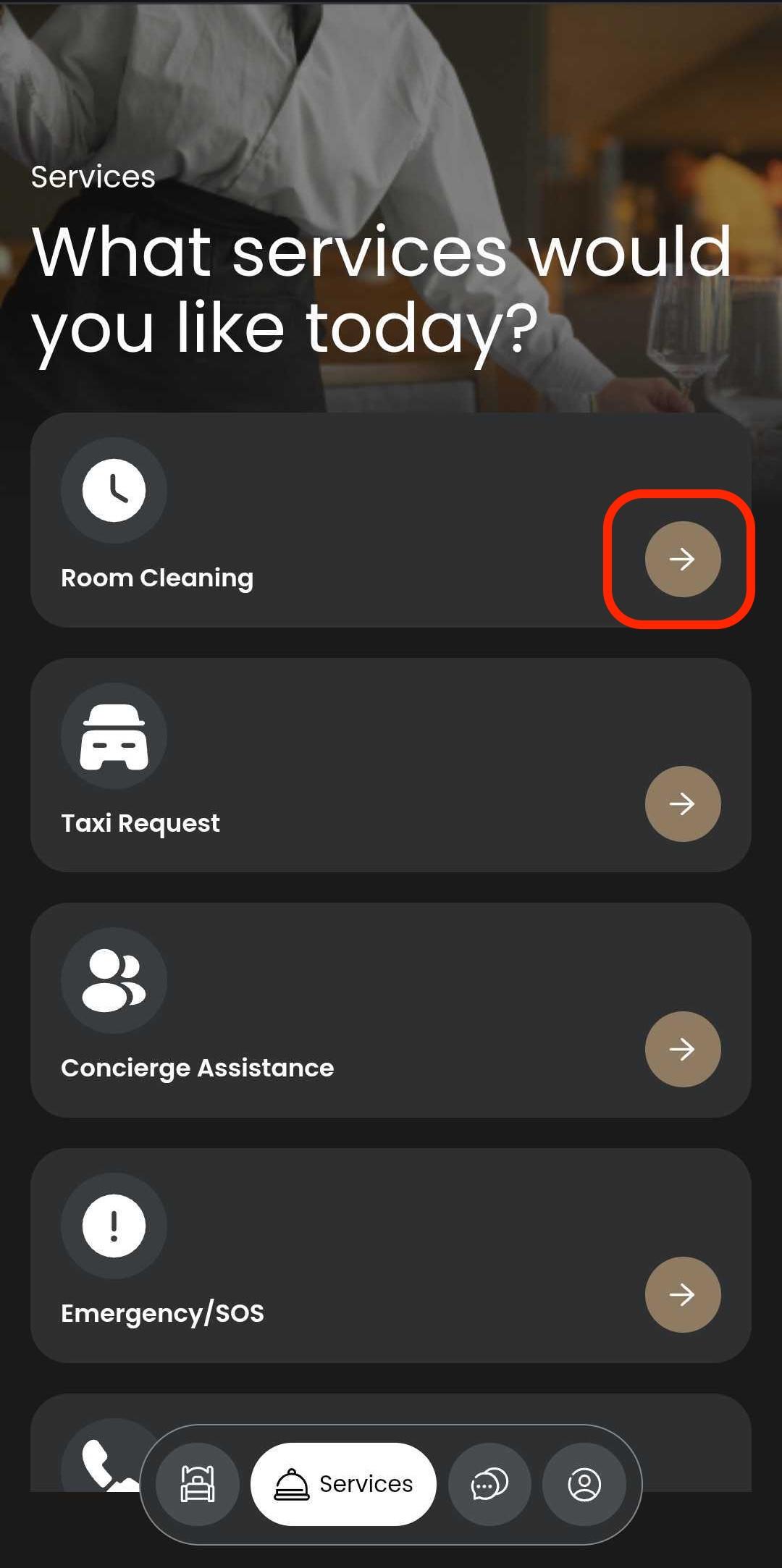Image resolution: width=782 pixels, height=1568 pixels.
Task: Tap the Services tab in bottom bar
Action: pos(343,1484)
